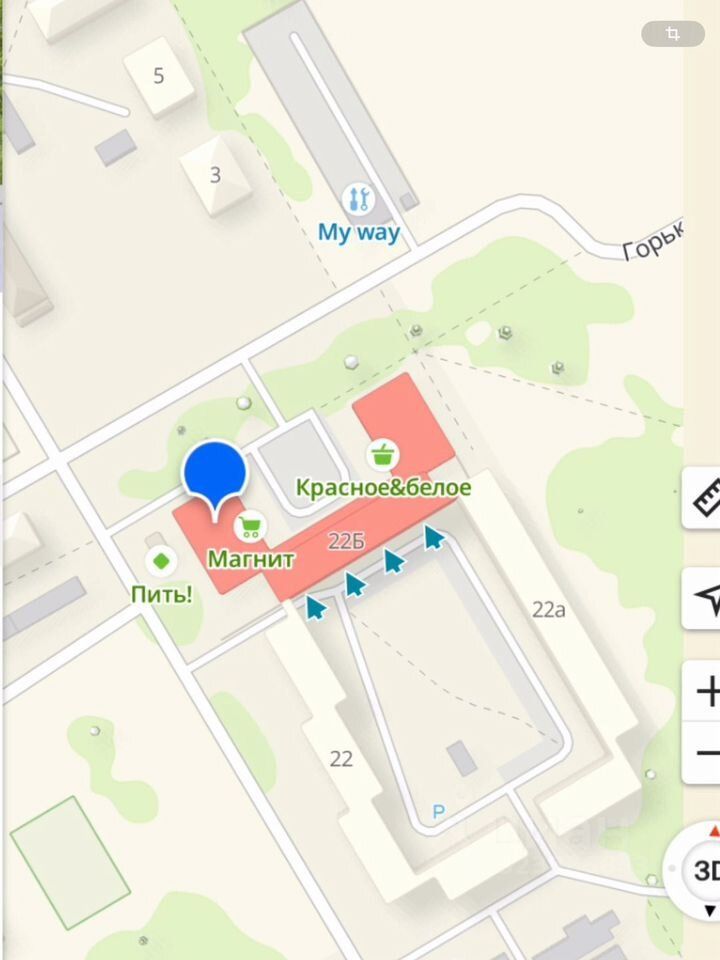Screen dimensions: 720x960
Task: Open the My way service marker
Action: pyautogui.click(x=356, y=198)
